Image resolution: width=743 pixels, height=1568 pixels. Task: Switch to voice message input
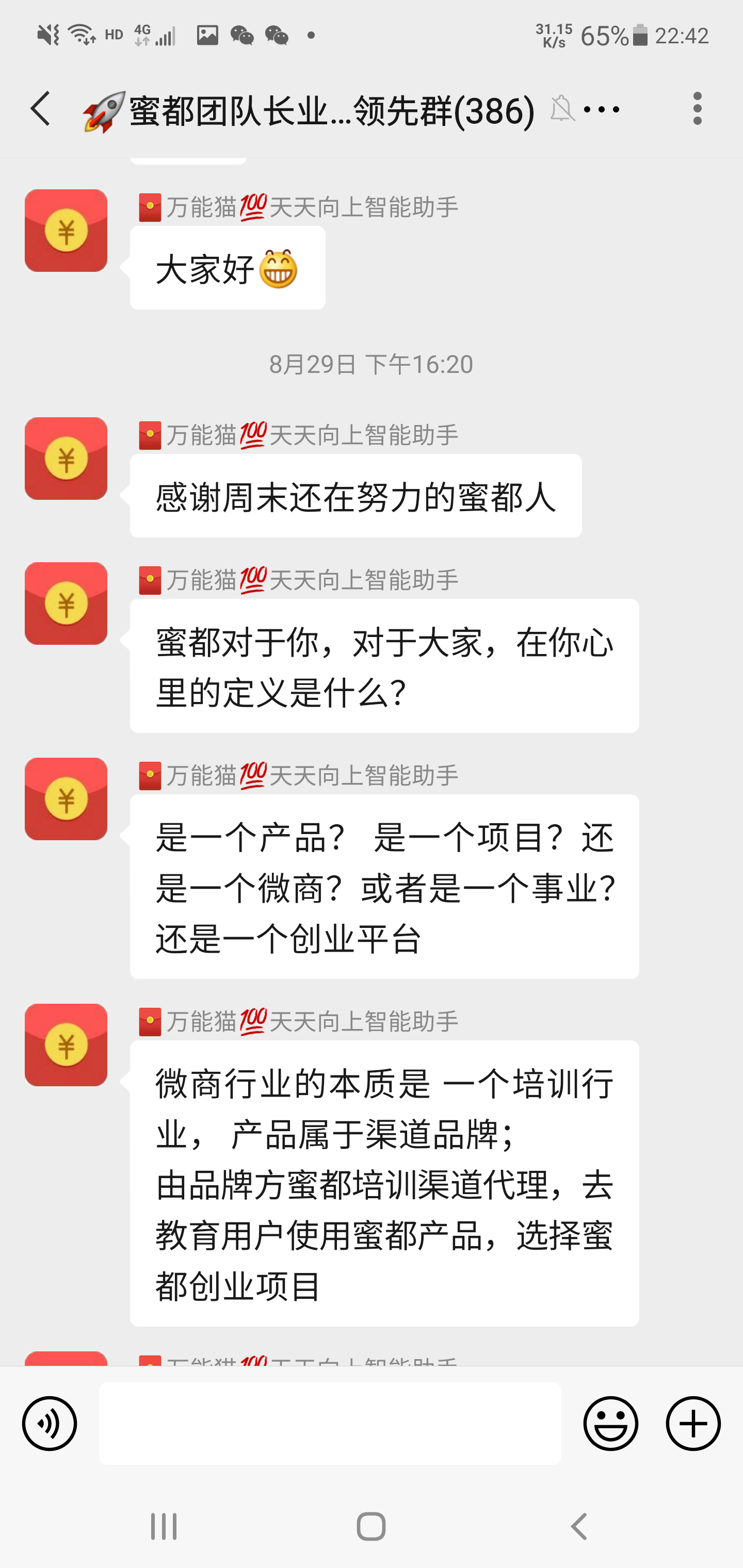(50, 1424)
